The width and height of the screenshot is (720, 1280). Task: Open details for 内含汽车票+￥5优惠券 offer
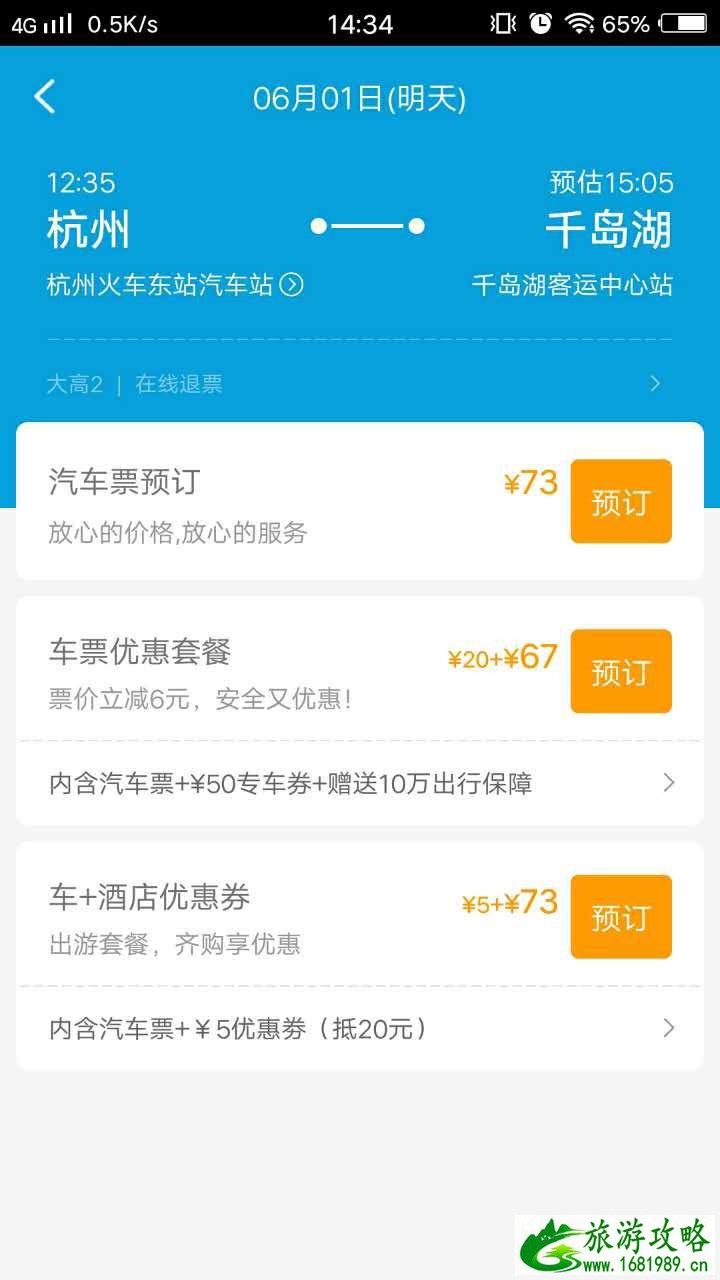(x=360, y=1028)
